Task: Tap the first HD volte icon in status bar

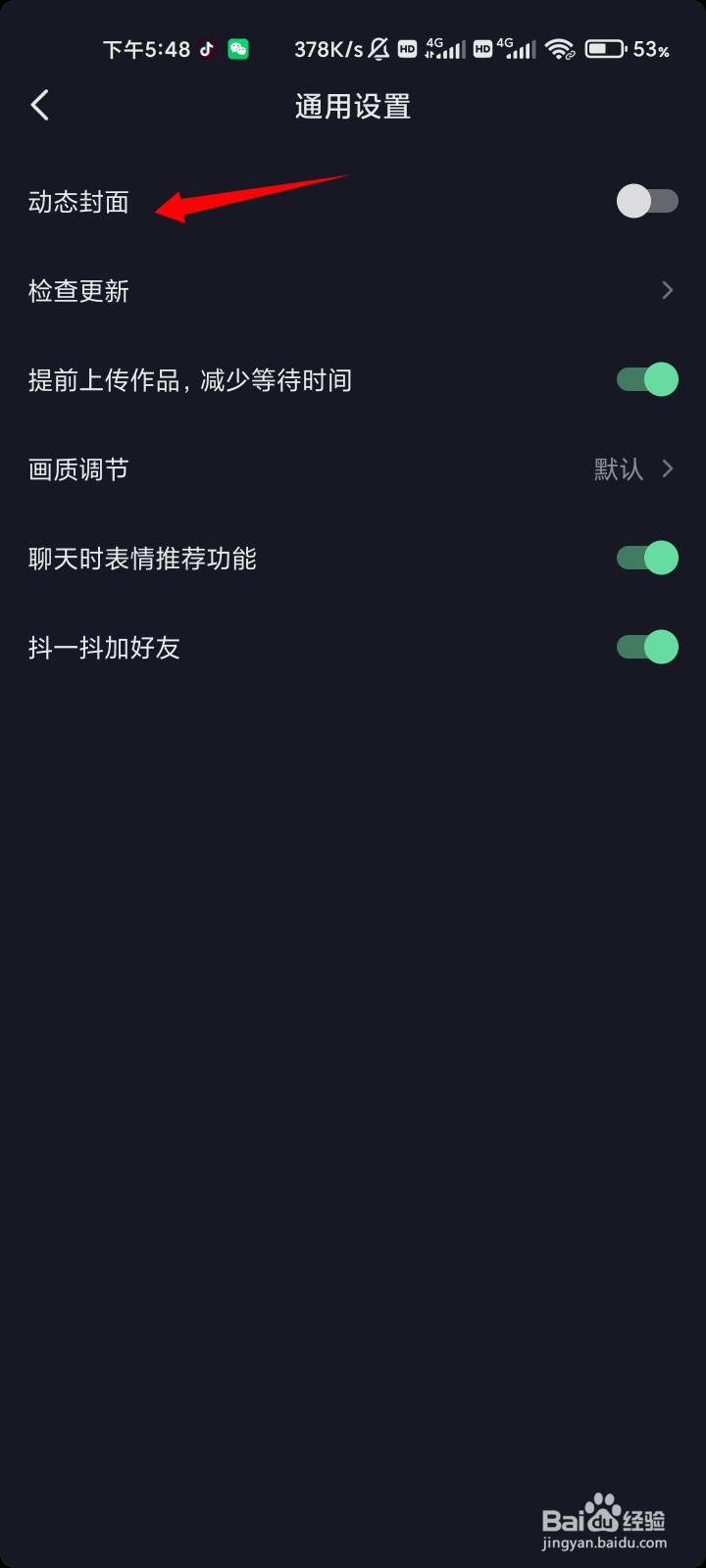Action: click(x=408, y=47)
